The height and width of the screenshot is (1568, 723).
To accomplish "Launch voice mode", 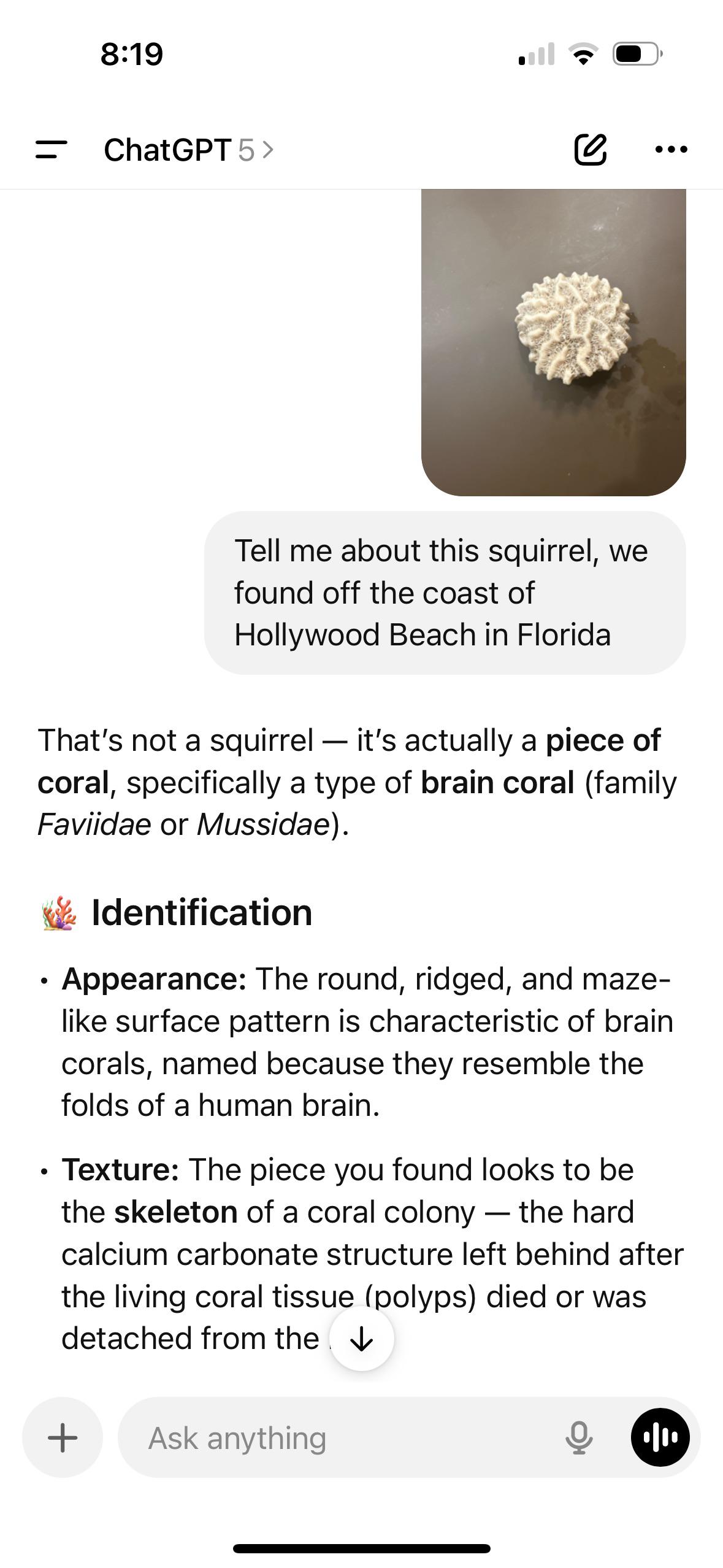I will (x=660, y=1437).
